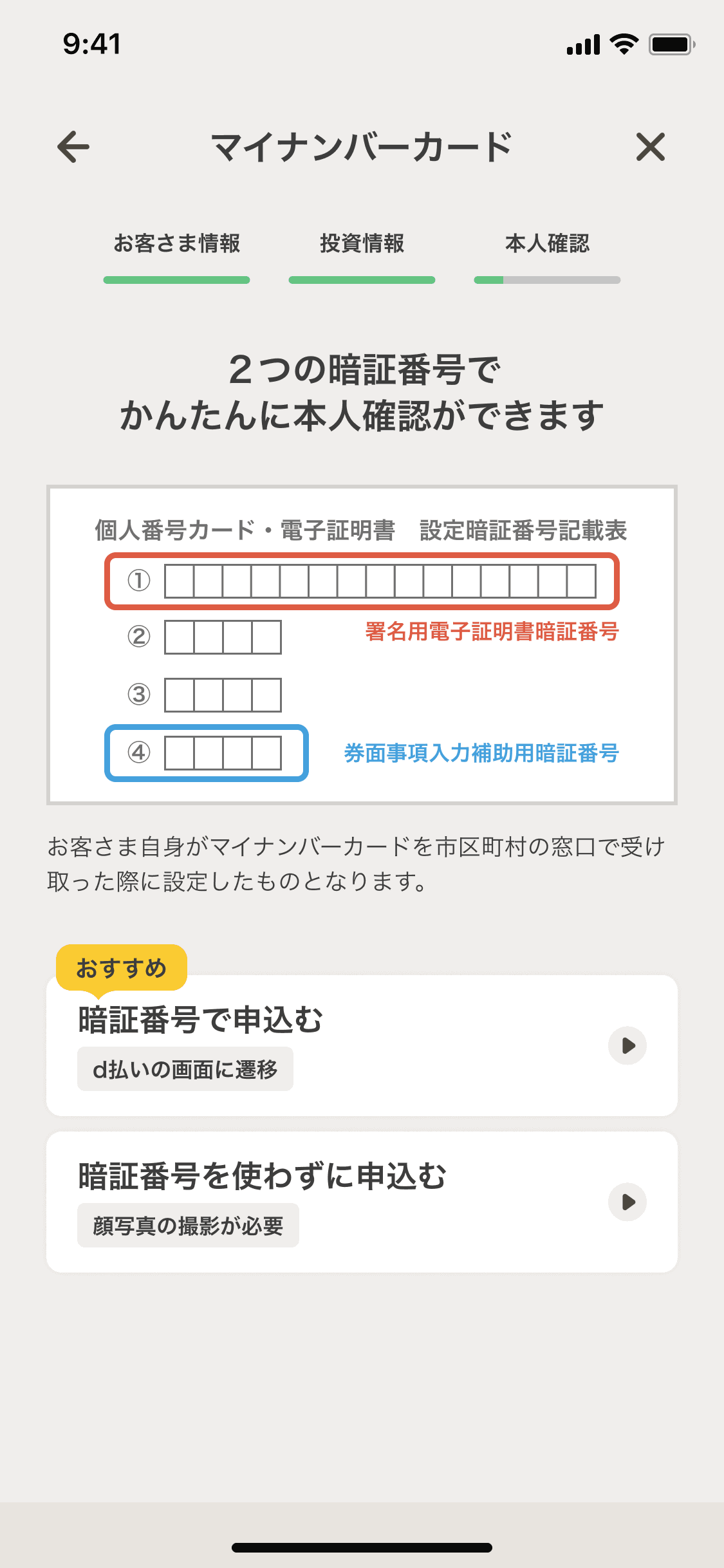Tap the 券面事項入力補助用暗証番号 blue highlighted field
The image size is (724, 1568).
pos(206,753)
